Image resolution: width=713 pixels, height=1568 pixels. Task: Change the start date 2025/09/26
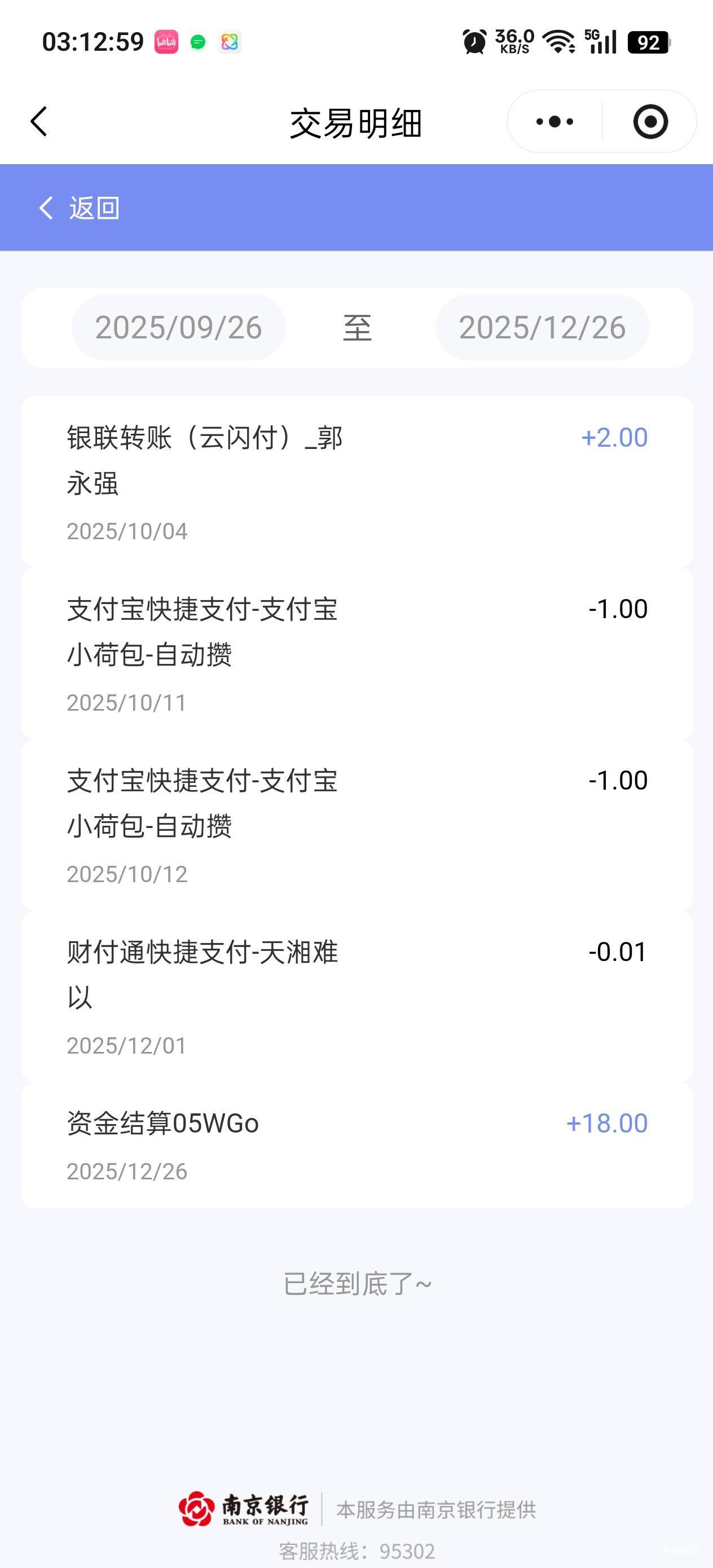click(178, 328)
